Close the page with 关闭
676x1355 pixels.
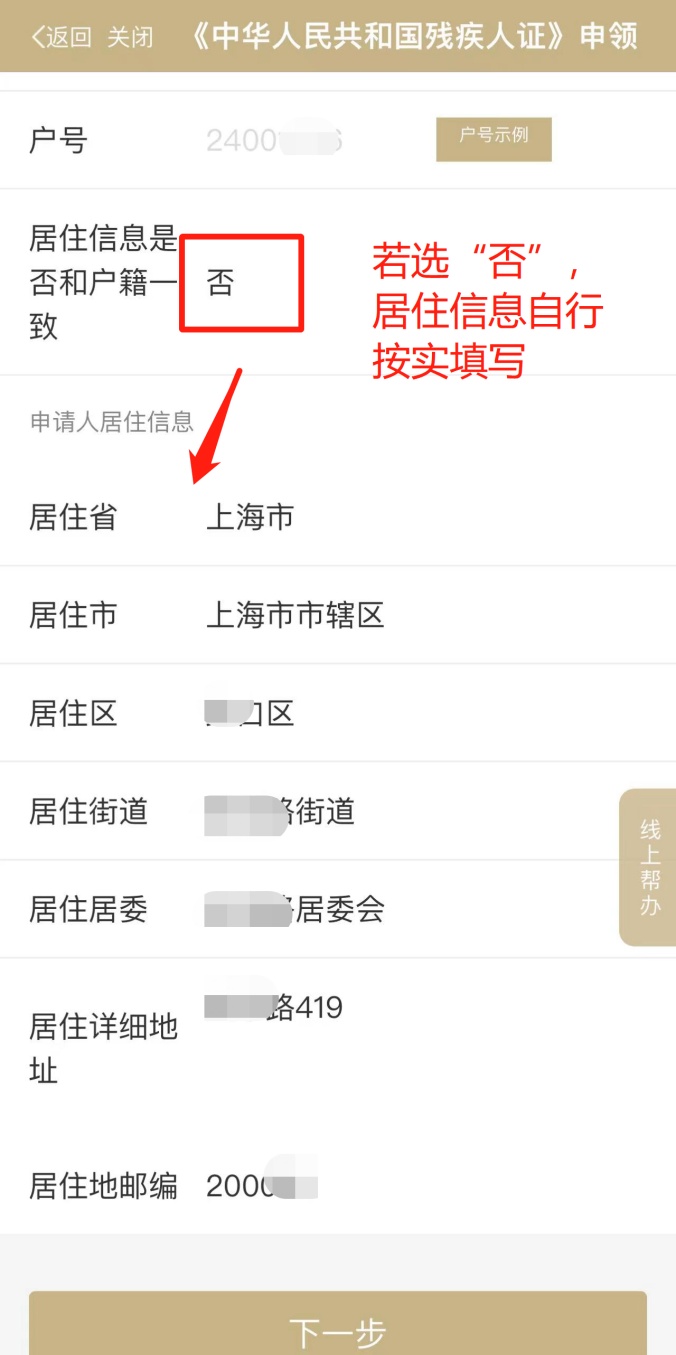coord(131,38)
